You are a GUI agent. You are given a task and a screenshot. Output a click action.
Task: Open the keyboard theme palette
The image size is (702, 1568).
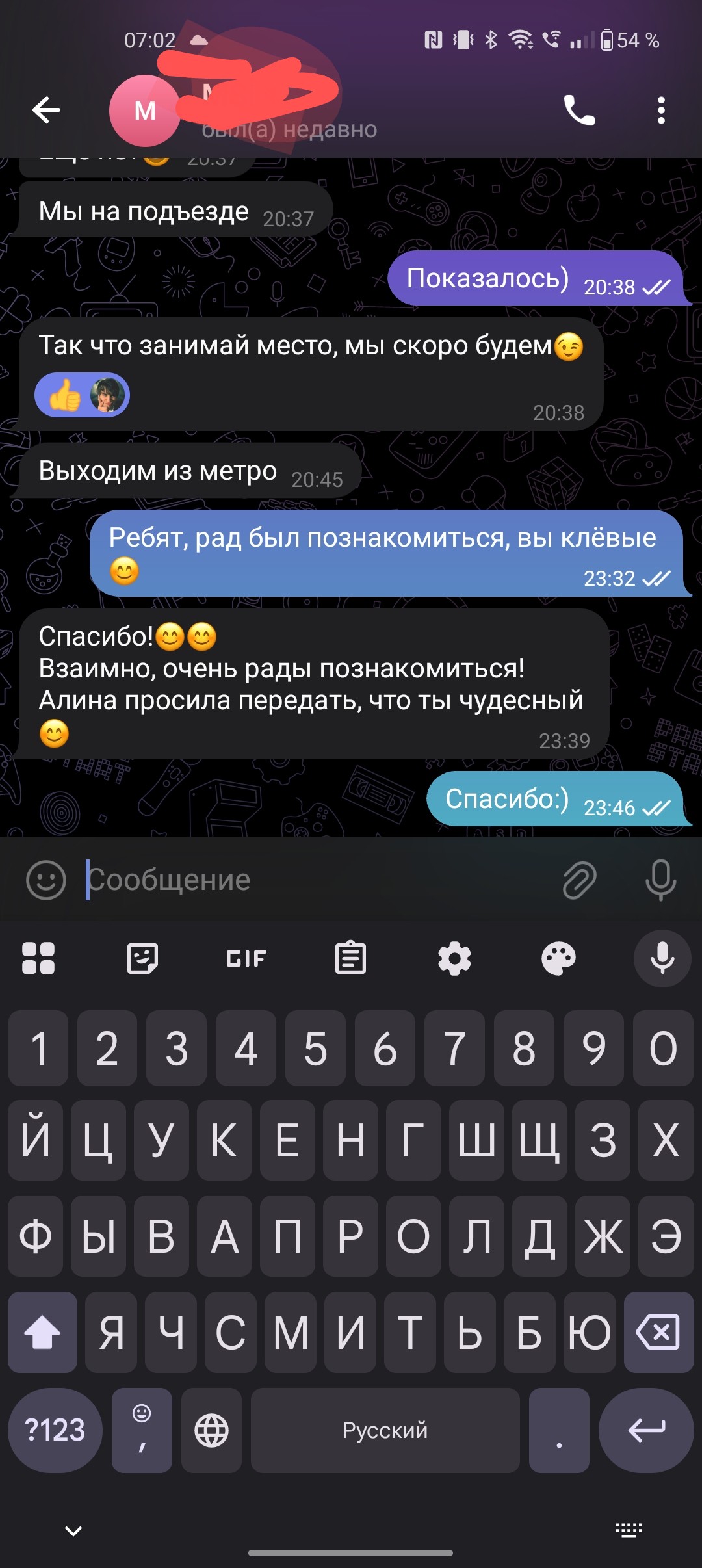pyautogui.click(x=558, y=958)
